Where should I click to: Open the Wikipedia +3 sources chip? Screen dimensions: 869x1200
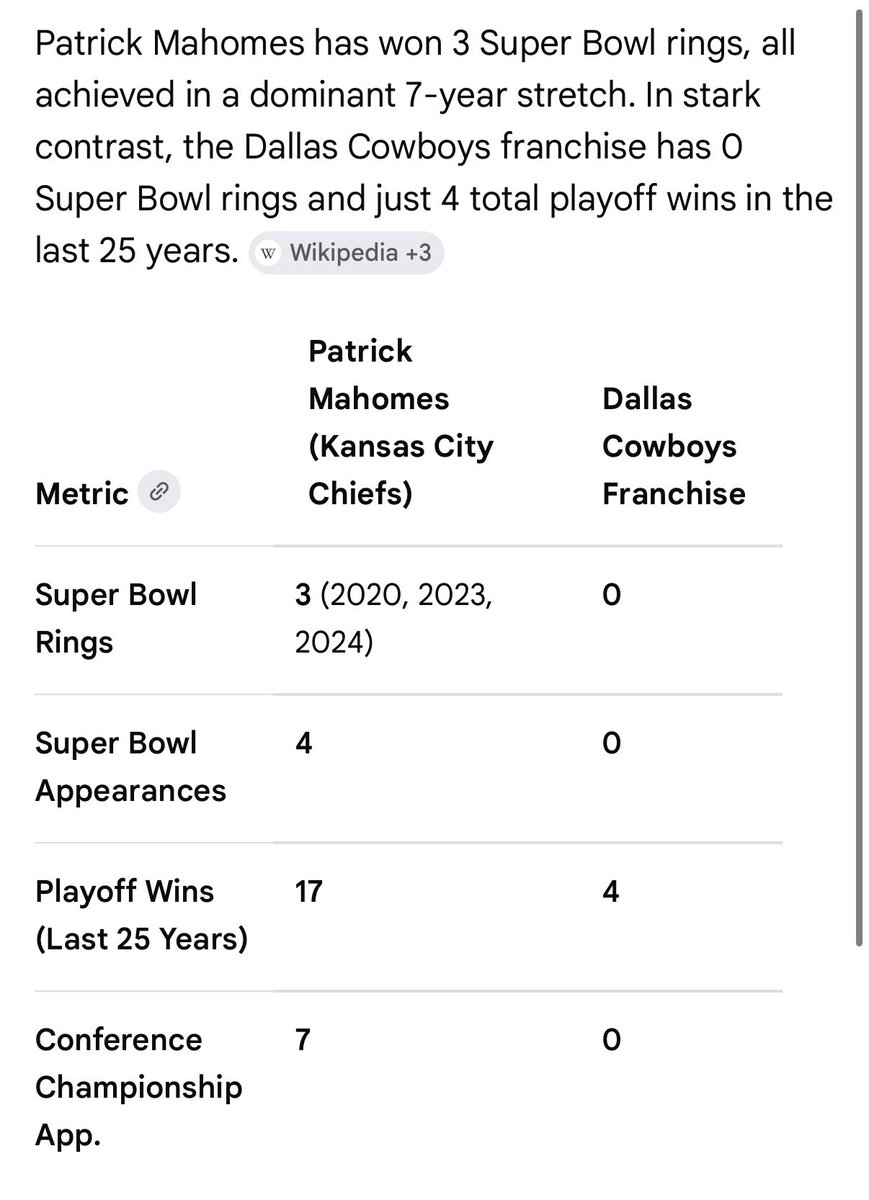click(x=346, y=253)
